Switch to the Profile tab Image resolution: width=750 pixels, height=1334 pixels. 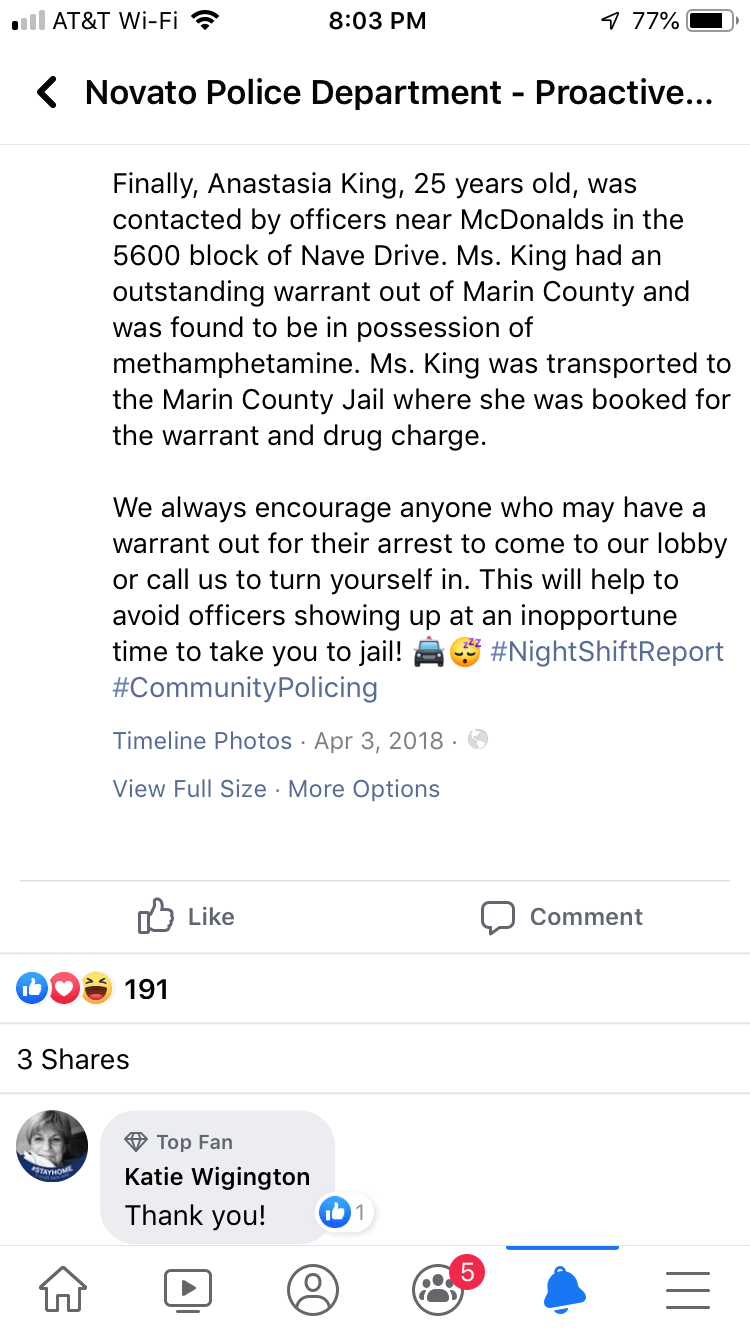click(x=313, y=1289)
